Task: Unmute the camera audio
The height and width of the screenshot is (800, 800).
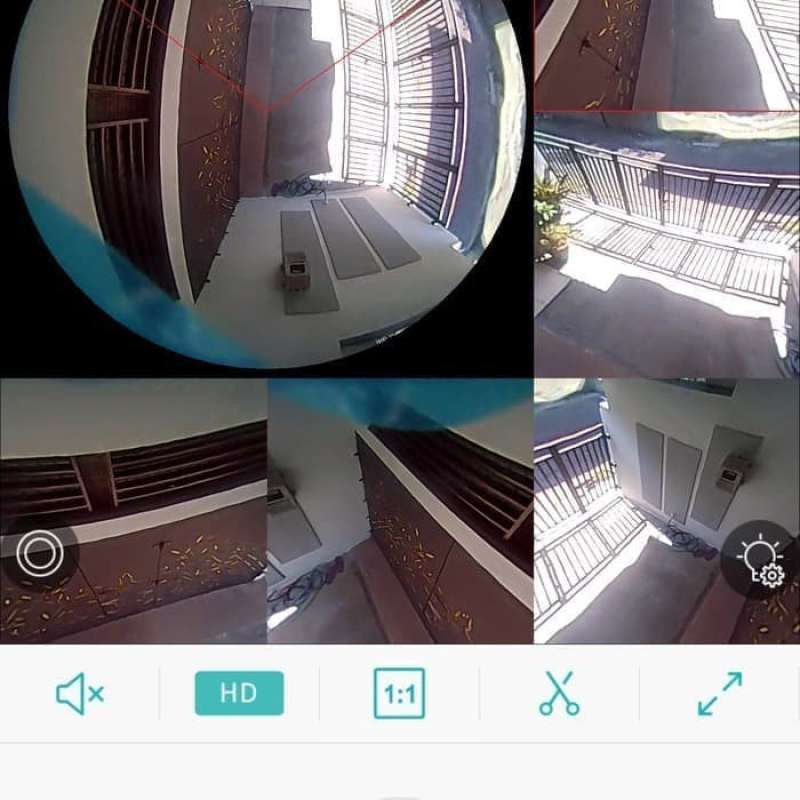Action: click(x=79, y=693)
